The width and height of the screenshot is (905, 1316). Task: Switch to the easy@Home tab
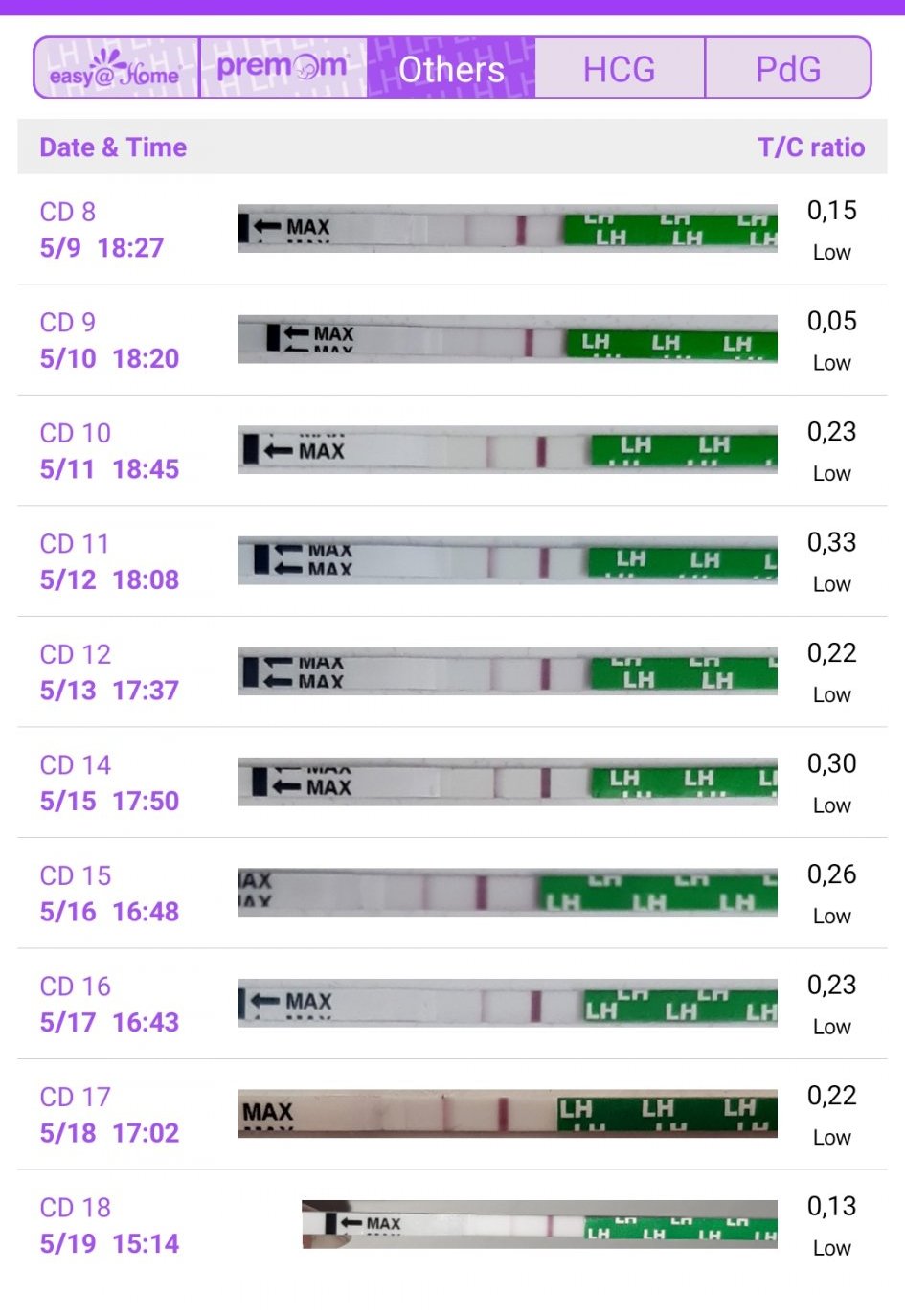(x=116, y=68)
